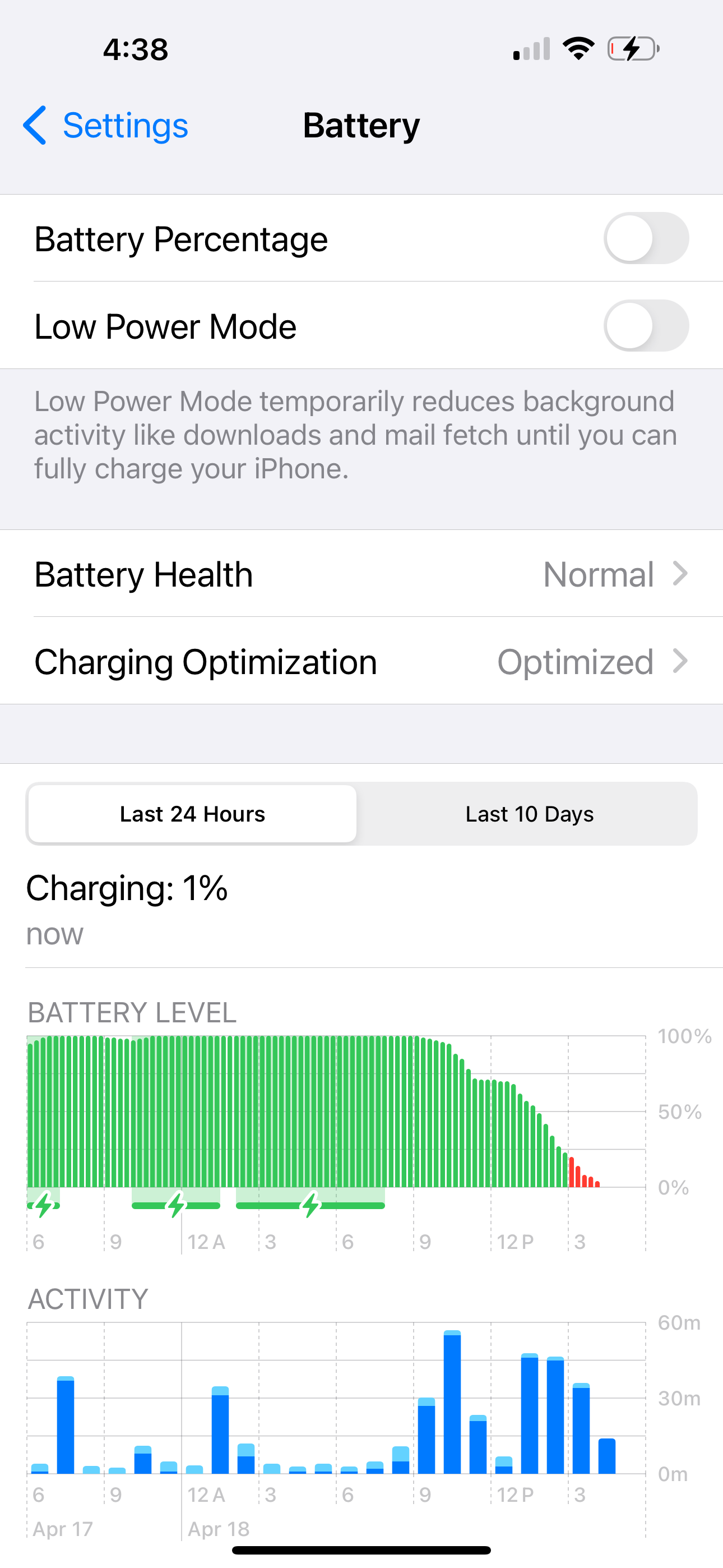Tap the tallest bar in the Activity chart
The image size is (723, 1568).
[452, 1403]
